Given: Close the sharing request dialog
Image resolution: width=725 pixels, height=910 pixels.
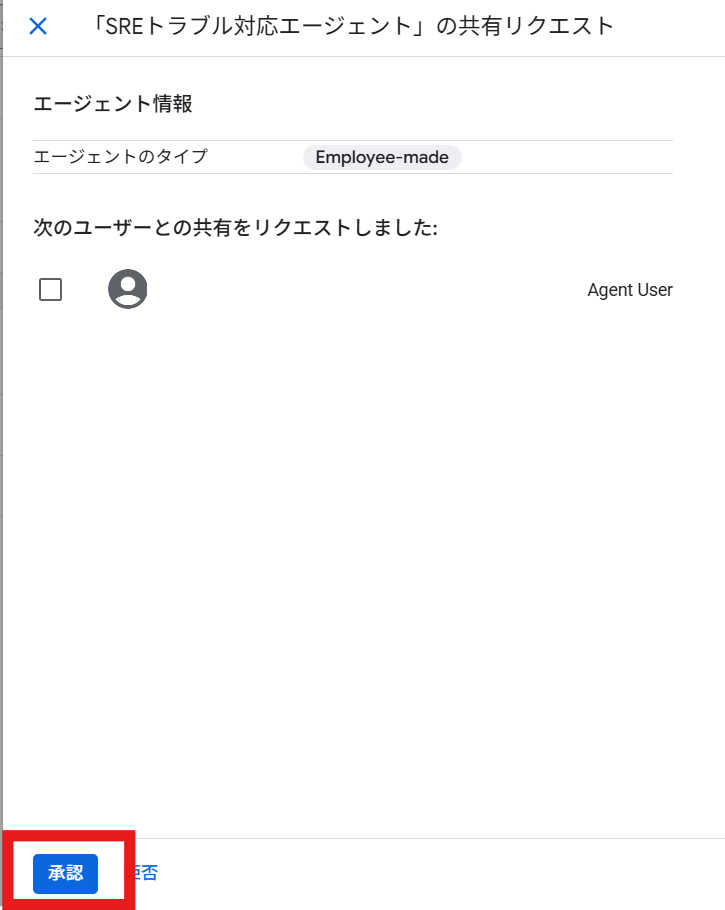Looking at the screenshot, I should click(38, 27).
